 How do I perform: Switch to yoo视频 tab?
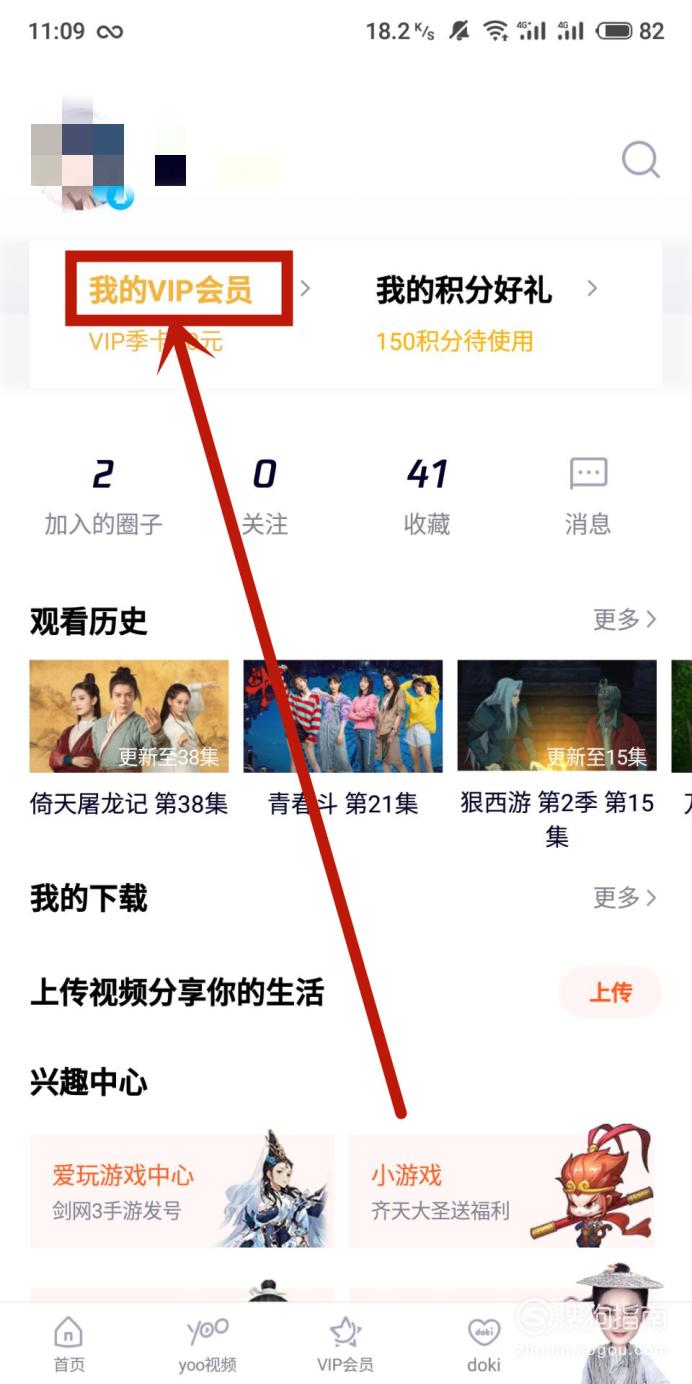point(207,1344)
